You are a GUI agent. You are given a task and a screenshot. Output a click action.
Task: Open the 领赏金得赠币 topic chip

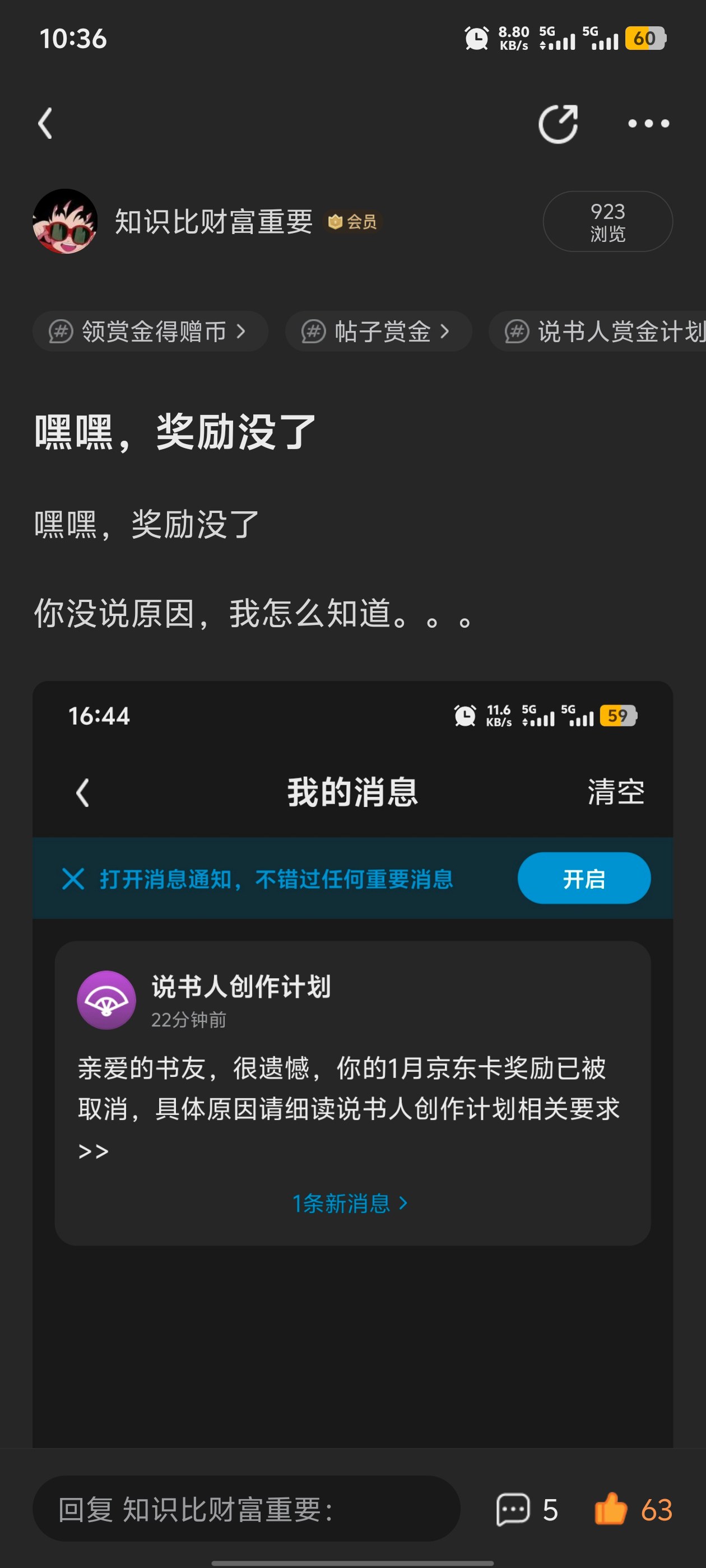tap(150, 332)
